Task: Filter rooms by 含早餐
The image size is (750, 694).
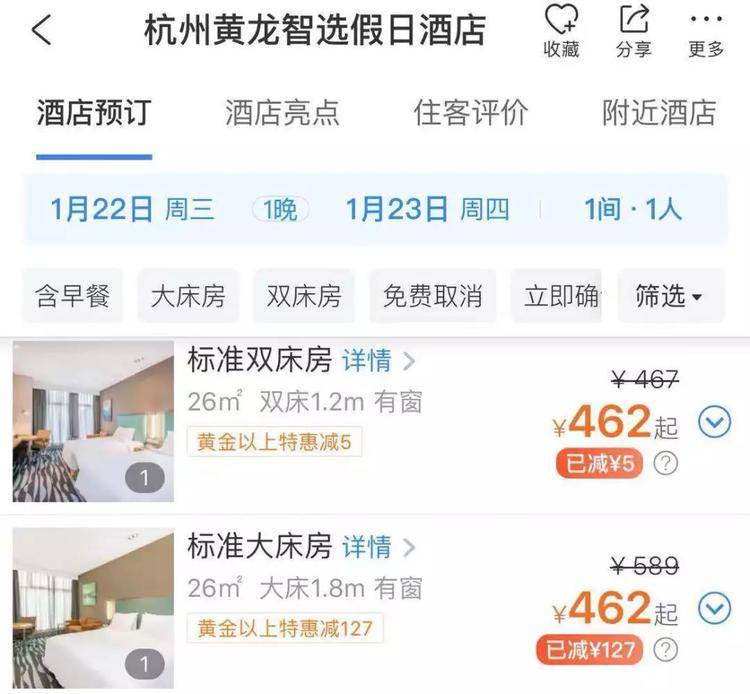Action: (x=72, y=296)
